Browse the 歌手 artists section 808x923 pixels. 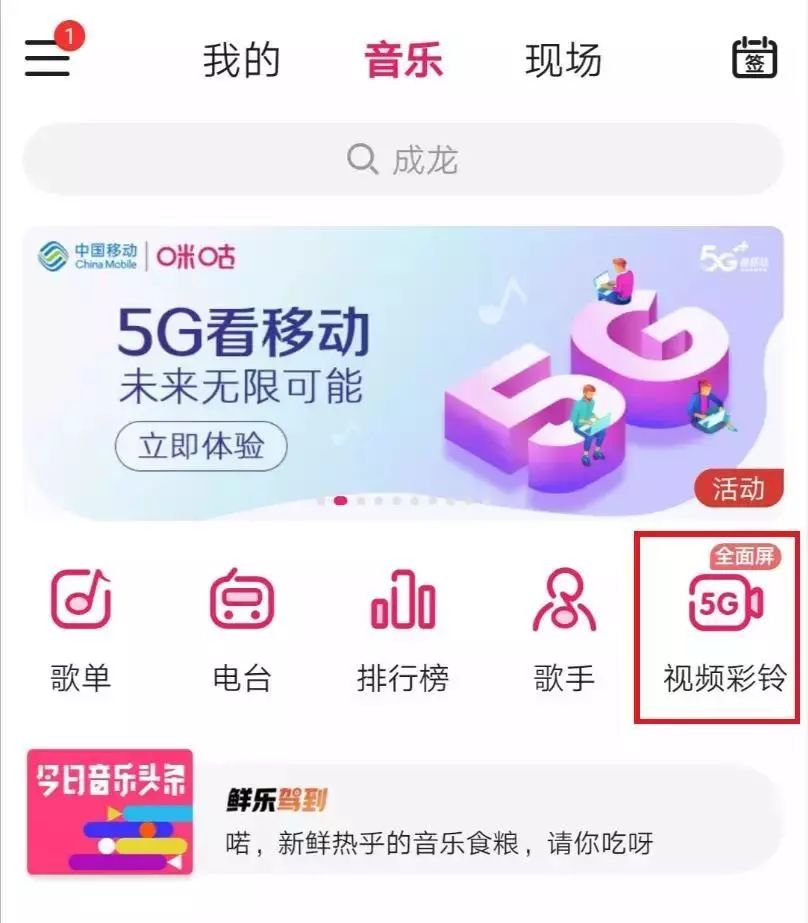click(563, 628)
